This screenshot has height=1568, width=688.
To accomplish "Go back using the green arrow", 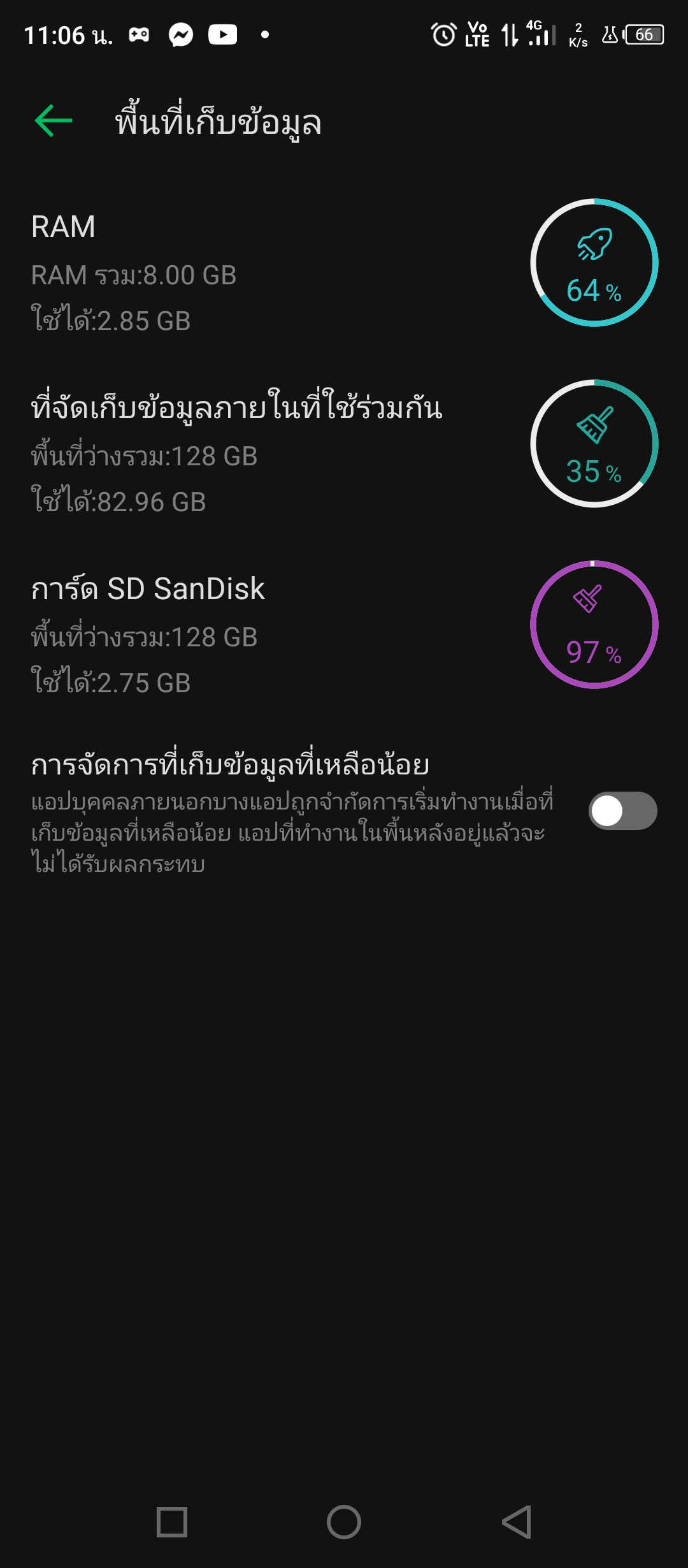I will click(x=54, y=121).
